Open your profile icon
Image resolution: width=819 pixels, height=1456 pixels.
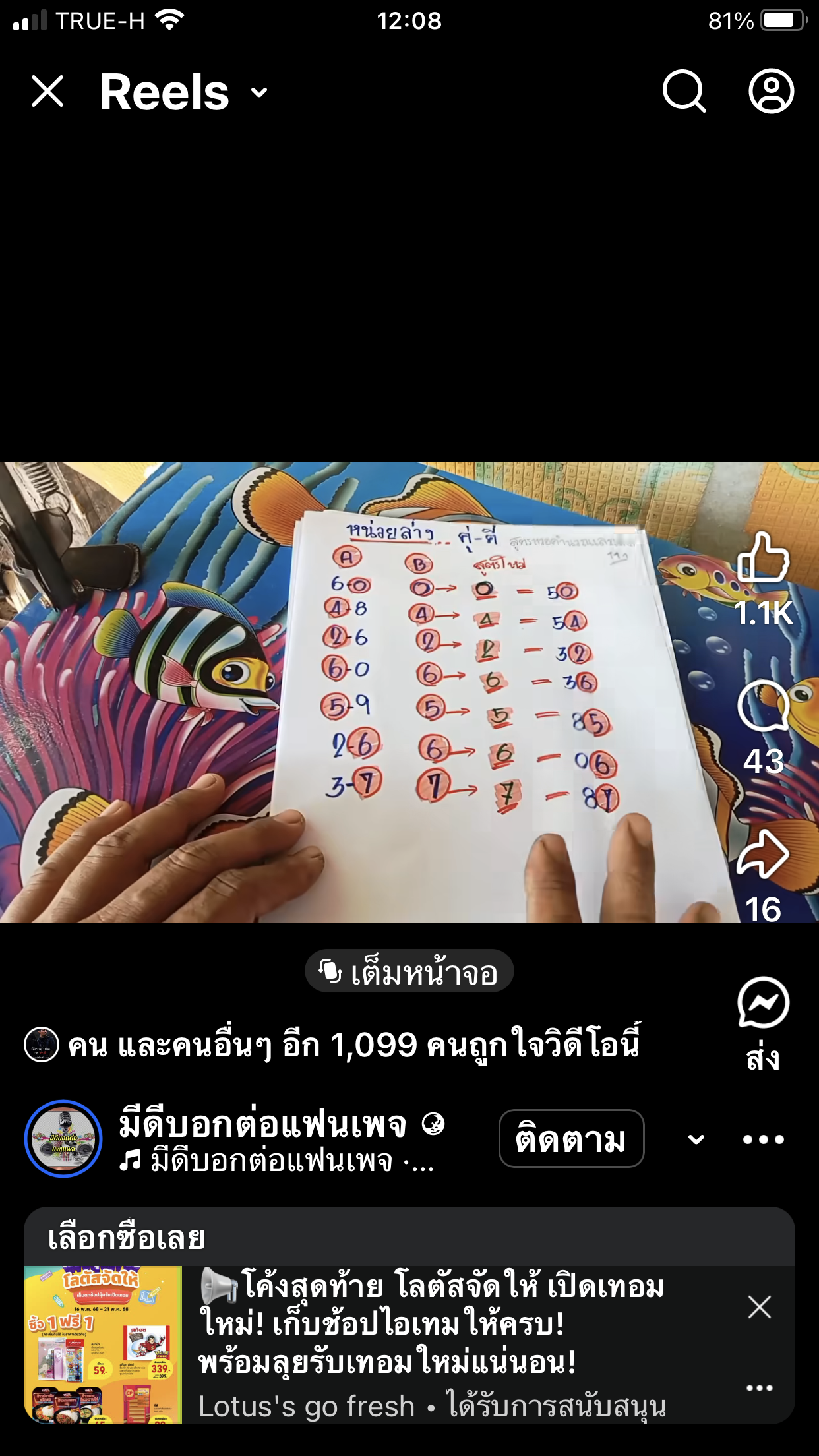pyautogui.click(x=771, y=91)
